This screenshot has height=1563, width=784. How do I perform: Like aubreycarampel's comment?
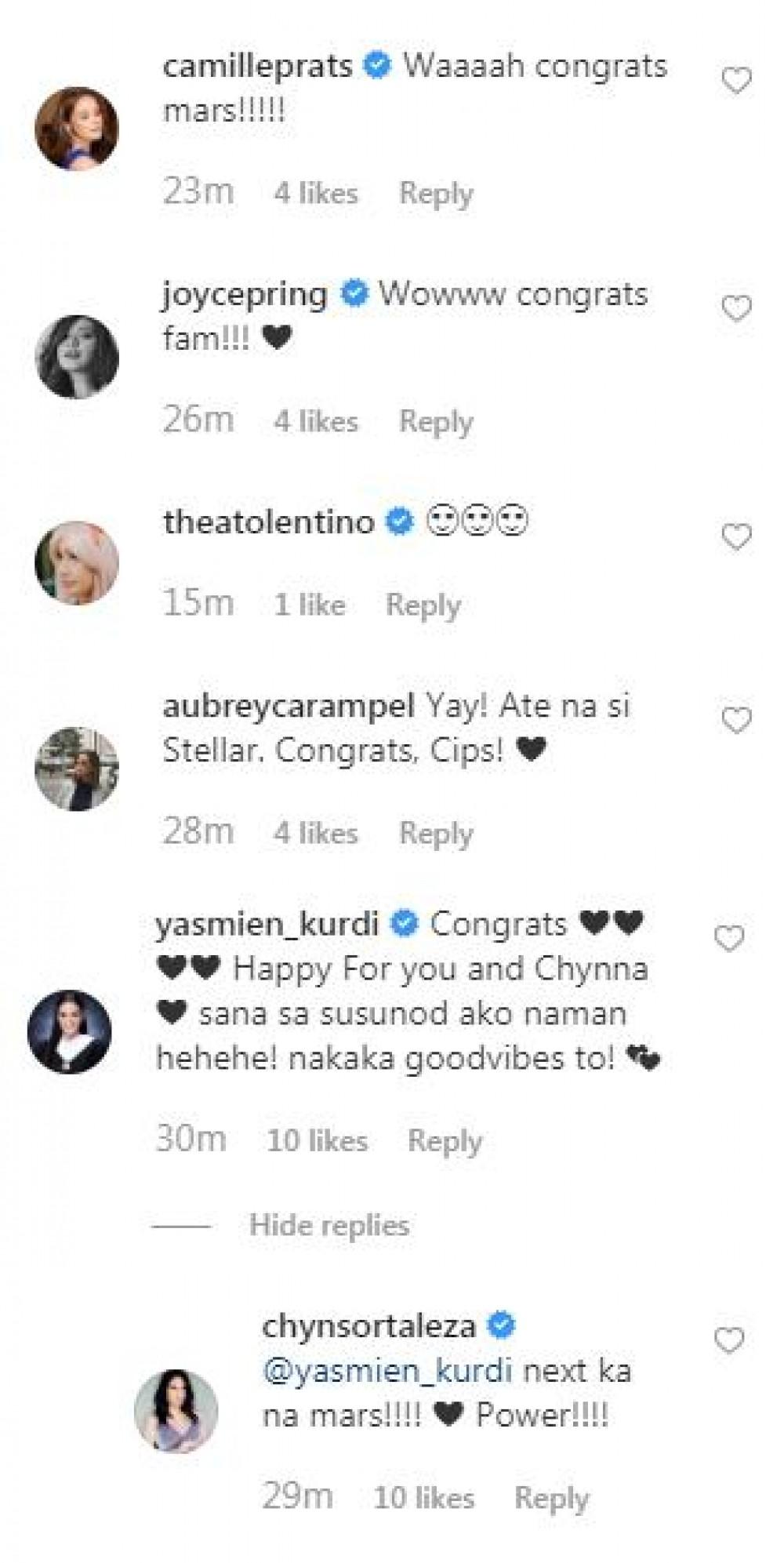tap(735, 721)
